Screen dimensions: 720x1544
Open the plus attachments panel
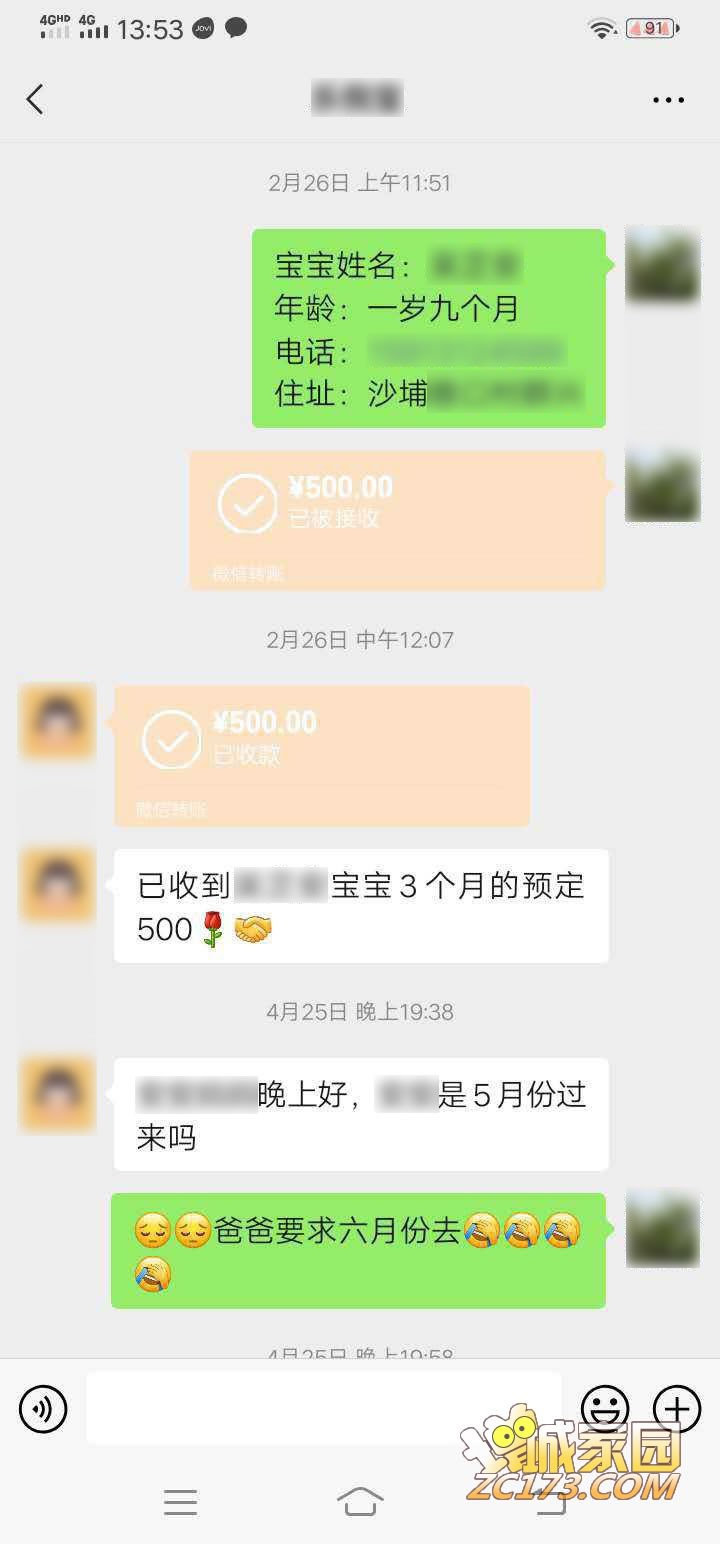(x=677, y=1409)
